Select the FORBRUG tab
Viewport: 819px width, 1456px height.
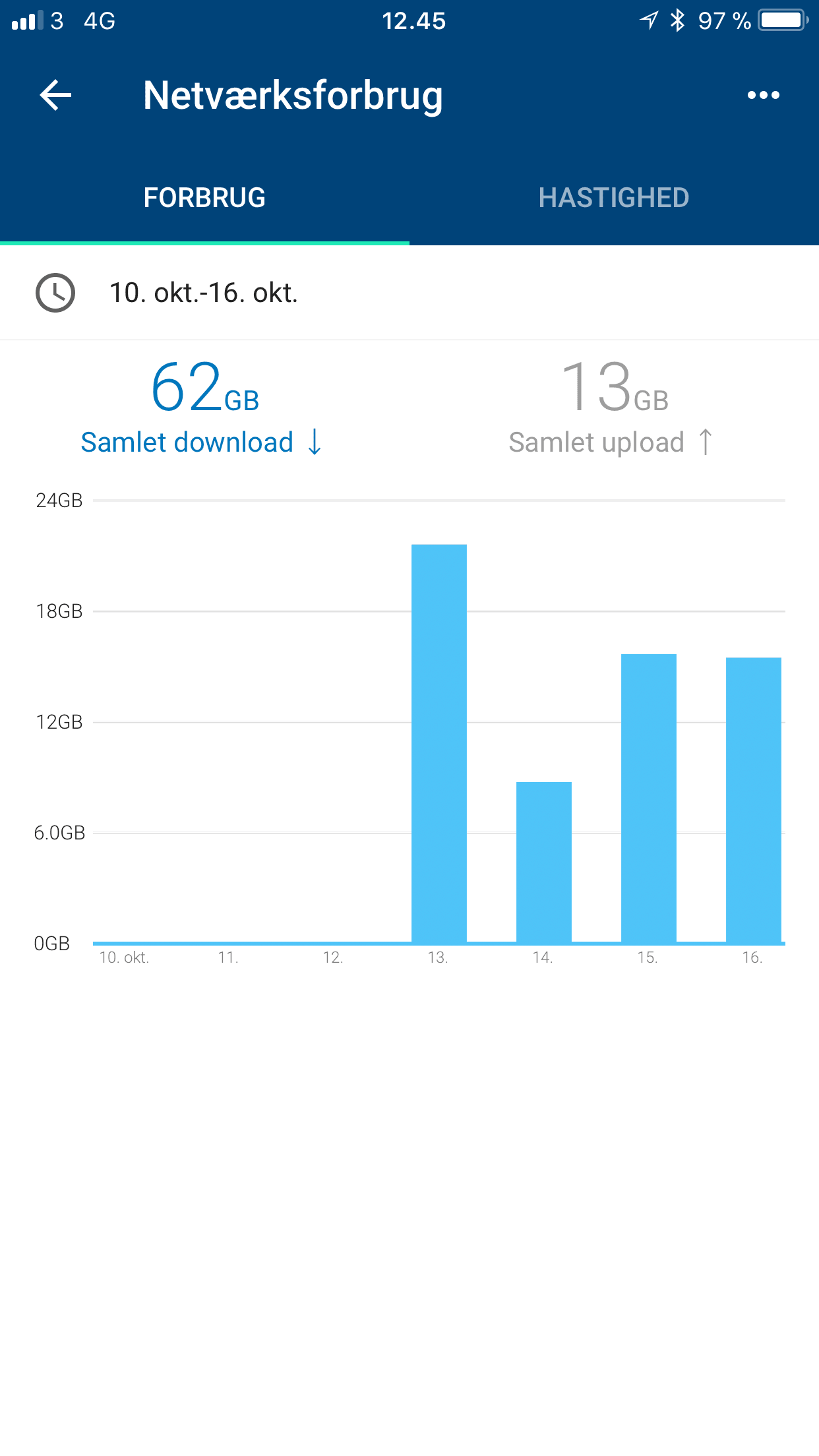[204, 198]
